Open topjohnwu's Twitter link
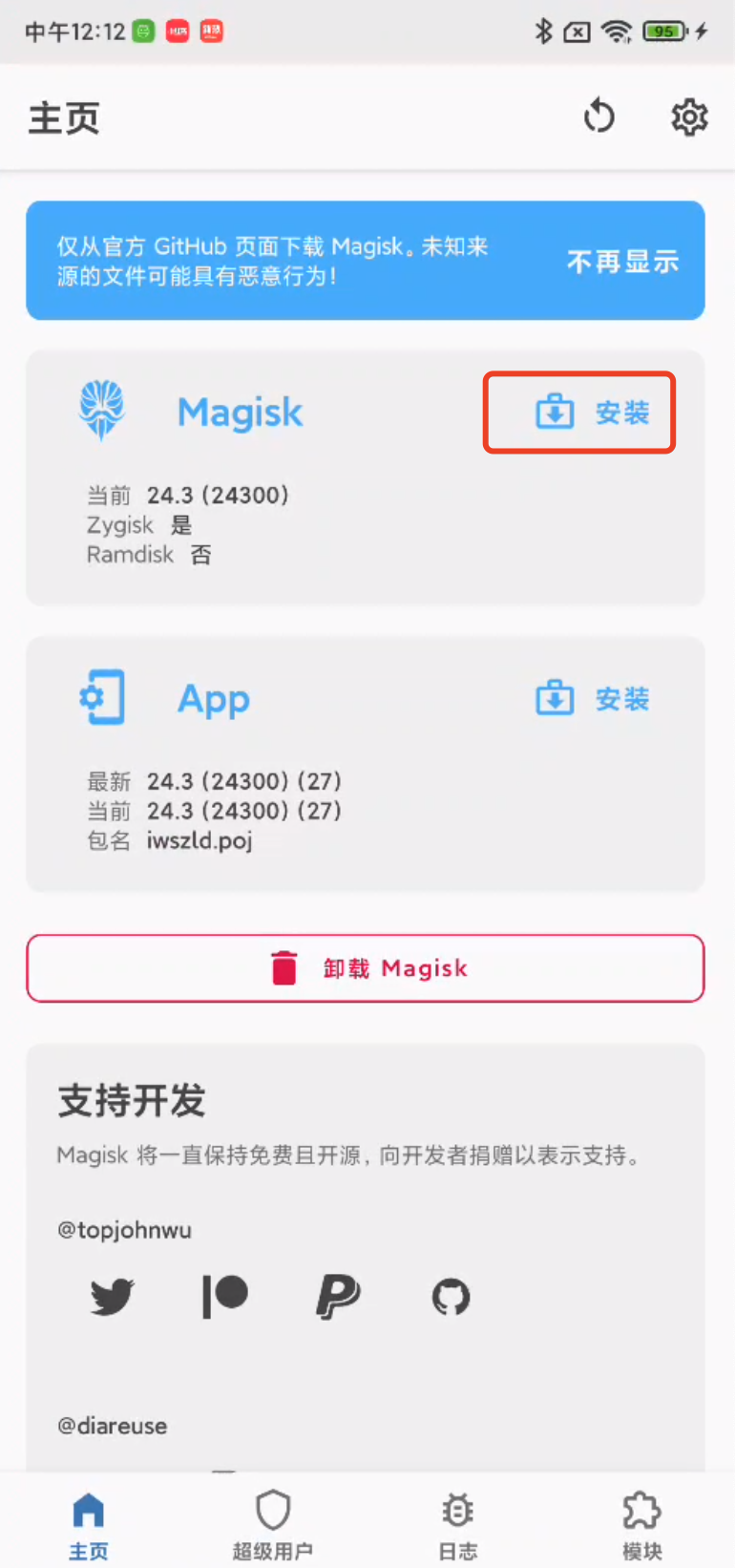This screenshot has height=1568, width=735. click(112, 1297)
